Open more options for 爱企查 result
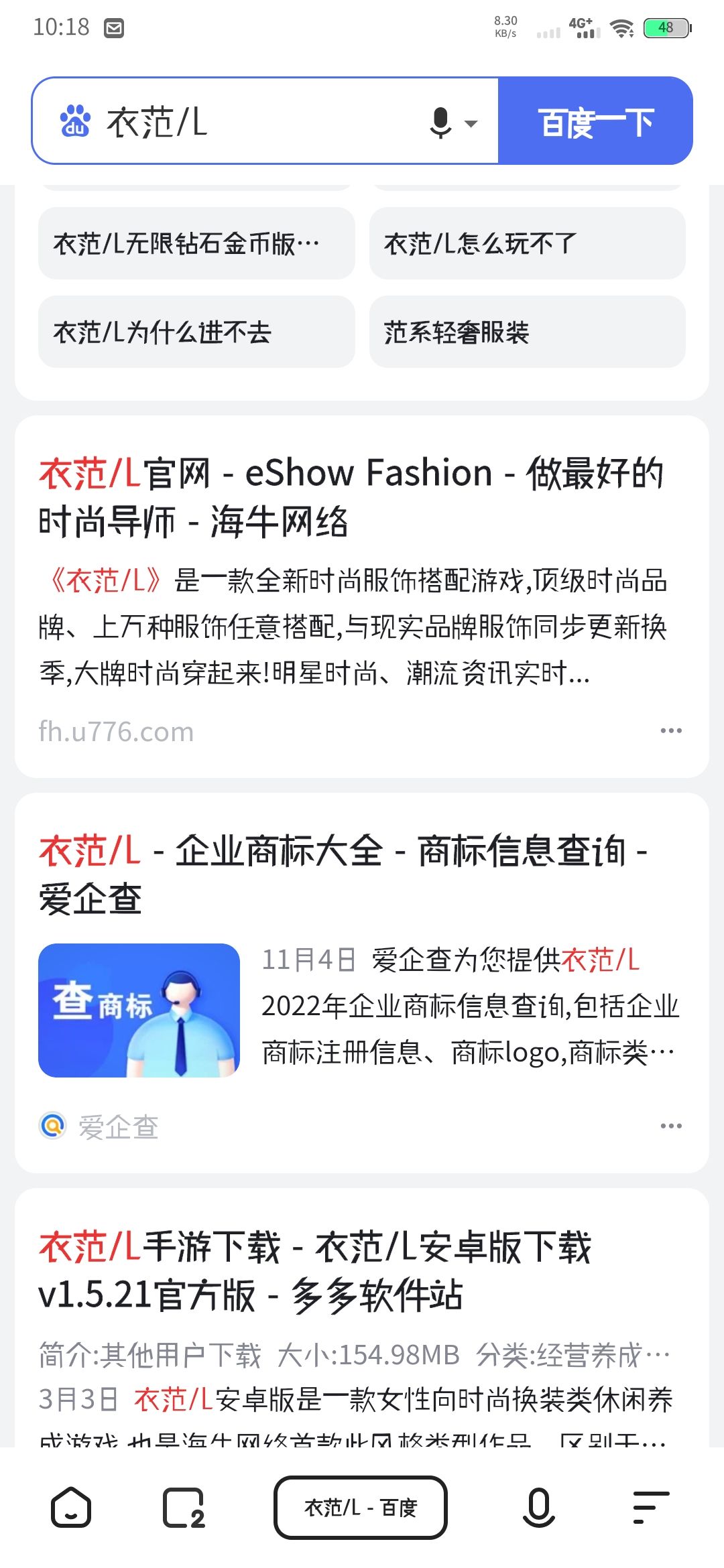The width and height of the screenshot is (724, 1568). [670, 1126]
